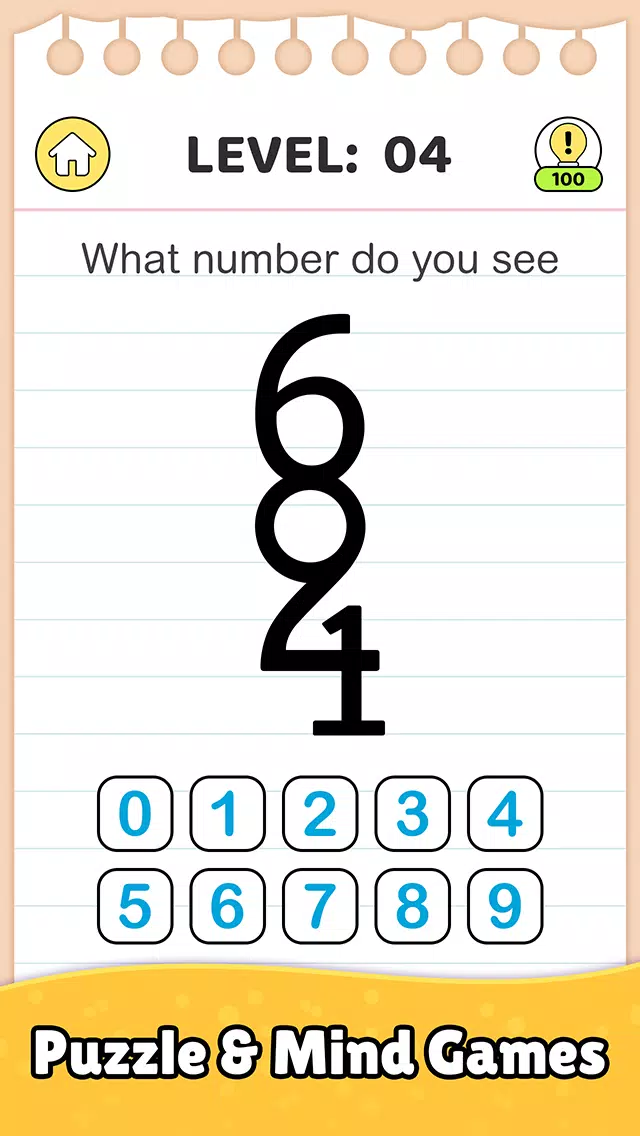This screenshot has width=640, height=1136.
Task: Use the lightbulb hint button
Action: 568,155
